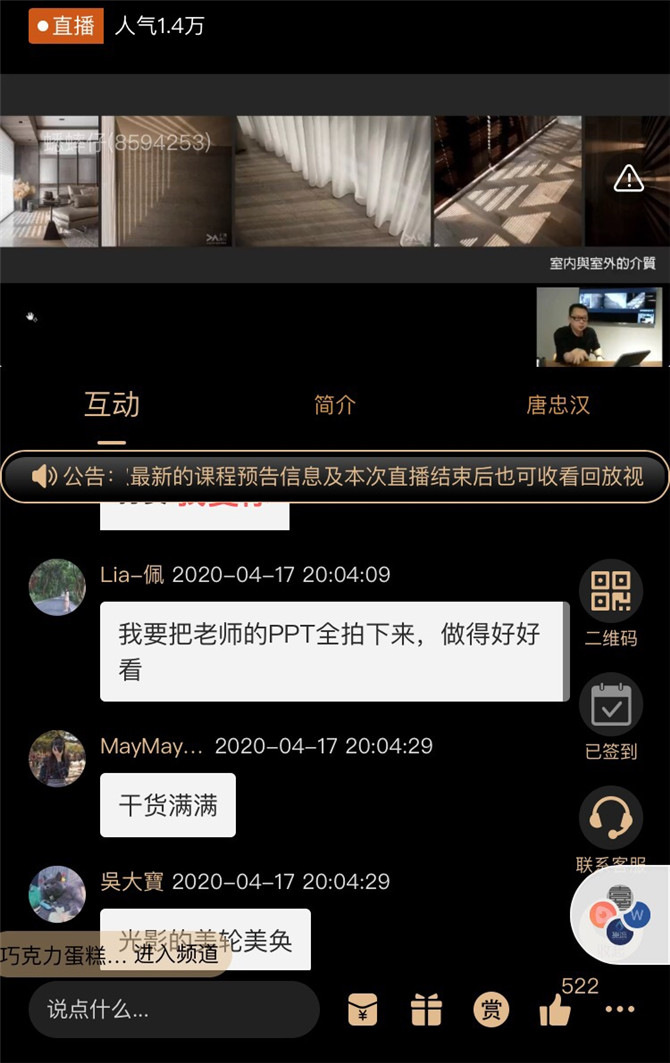Screen dimensions: 670x1063
Task: Open Lia-佩's avatar profile
Action: [x=57, y=587]
